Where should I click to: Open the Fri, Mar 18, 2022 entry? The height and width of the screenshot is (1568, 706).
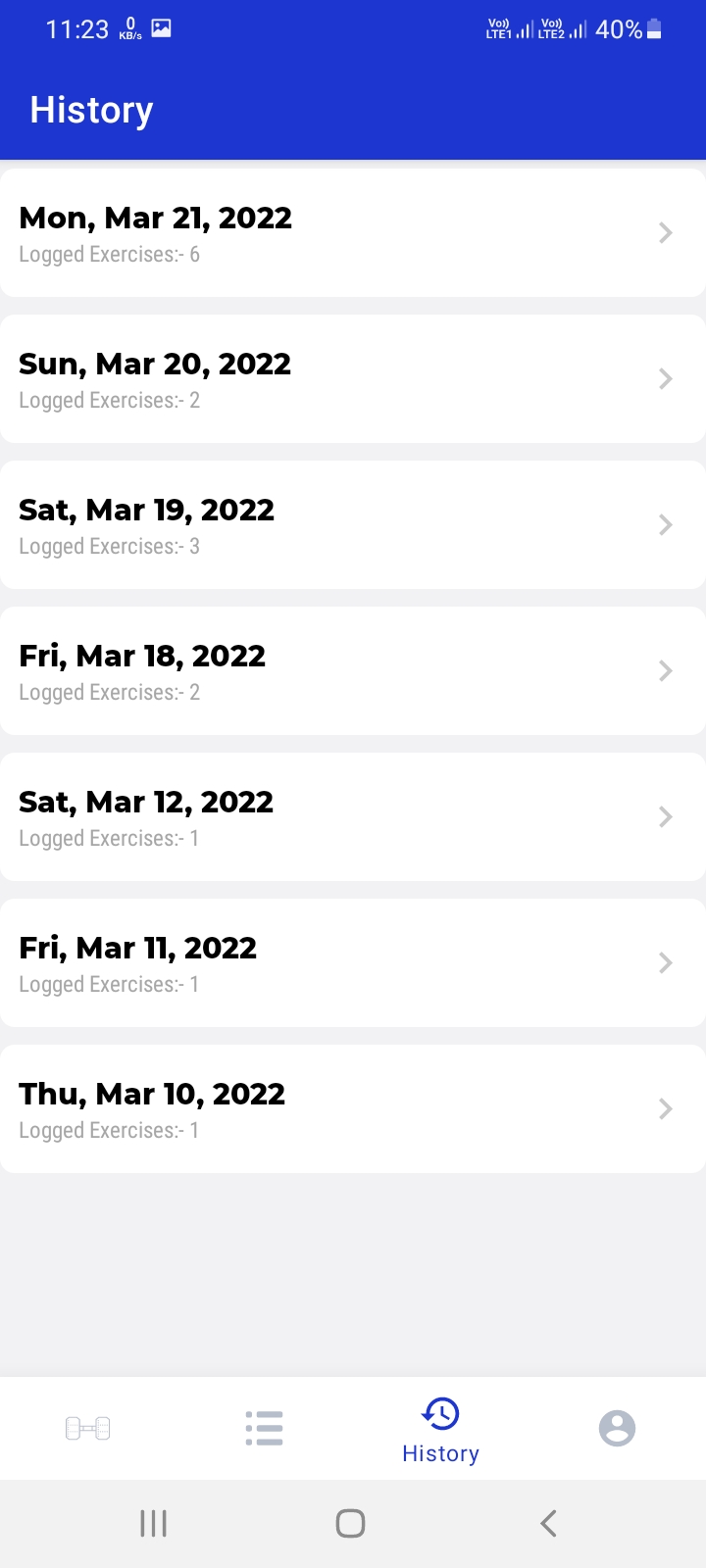pos(353,671)
